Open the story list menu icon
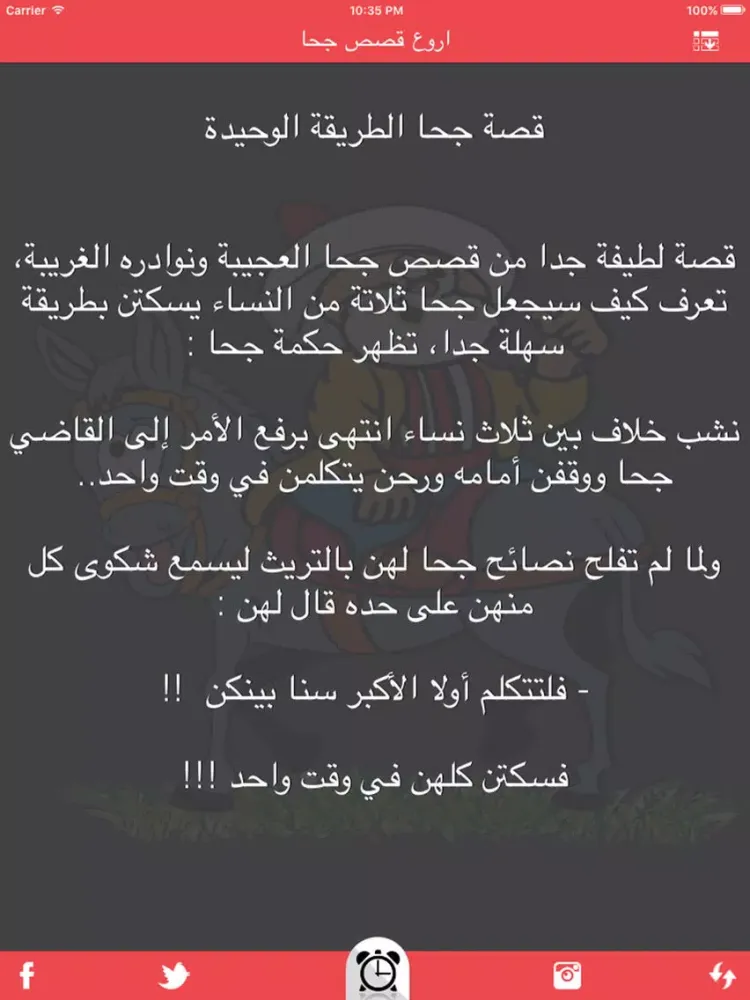Screen dimensions: 750x1000 tap(706, 42)
